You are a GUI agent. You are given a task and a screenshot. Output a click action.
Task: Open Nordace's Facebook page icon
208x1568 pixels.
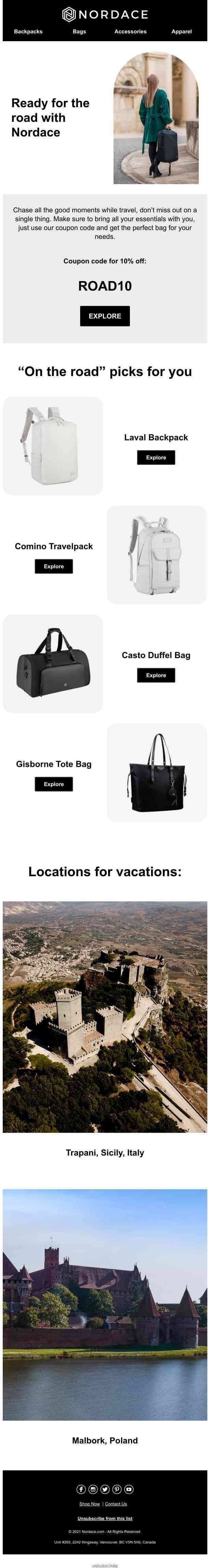coord(81,1489)
